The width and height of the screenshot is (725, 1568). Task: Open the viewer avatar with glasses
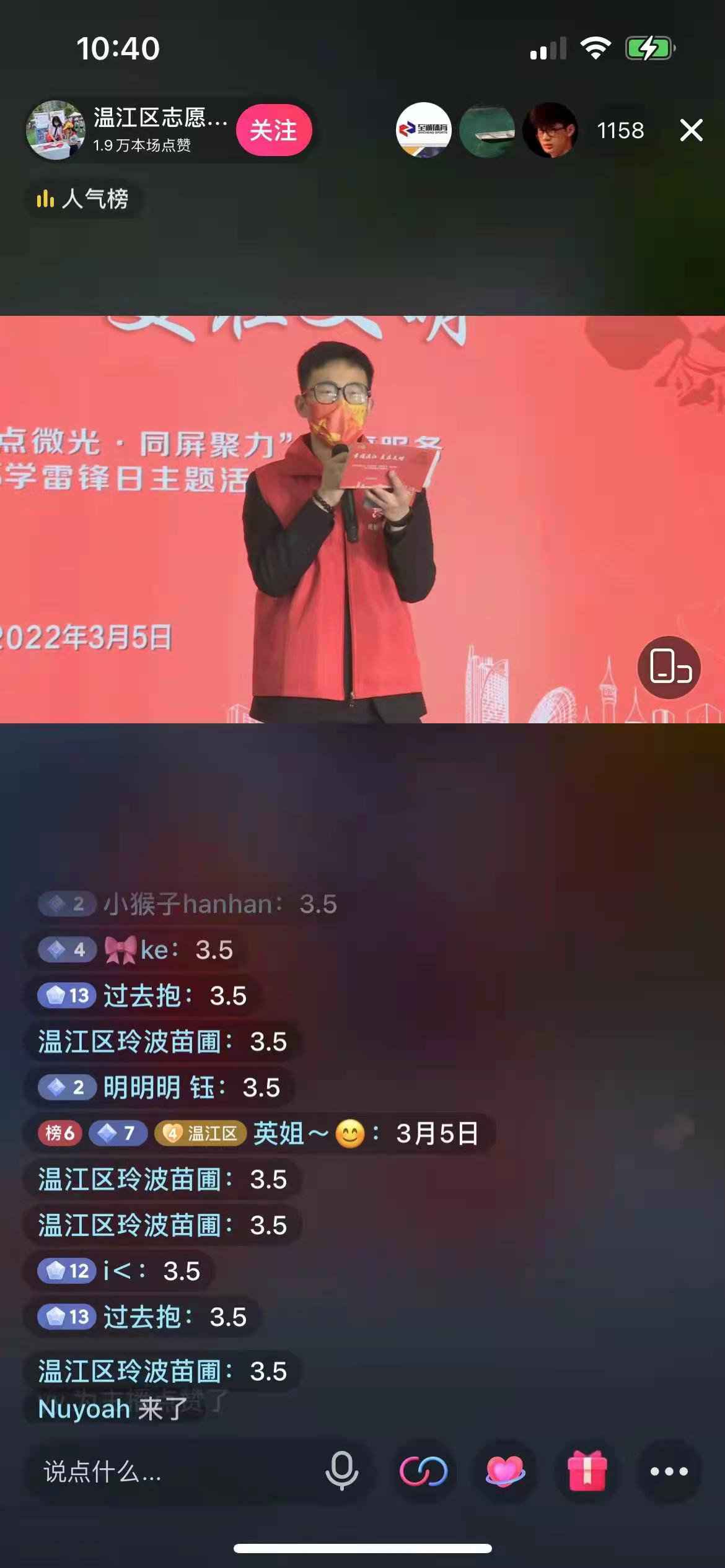point(550,130)
